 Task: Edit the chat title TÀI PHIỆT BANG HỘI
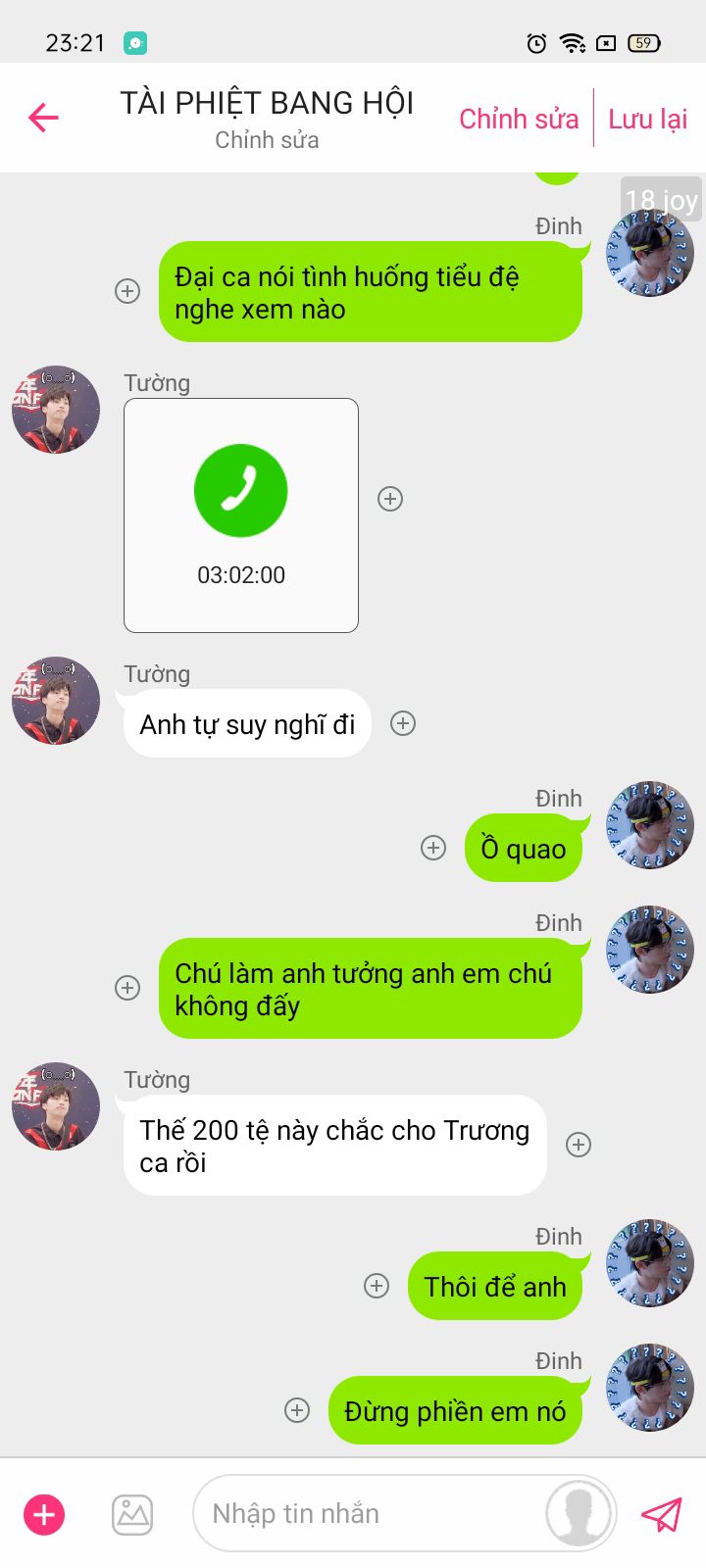click(x=267, y=103)
